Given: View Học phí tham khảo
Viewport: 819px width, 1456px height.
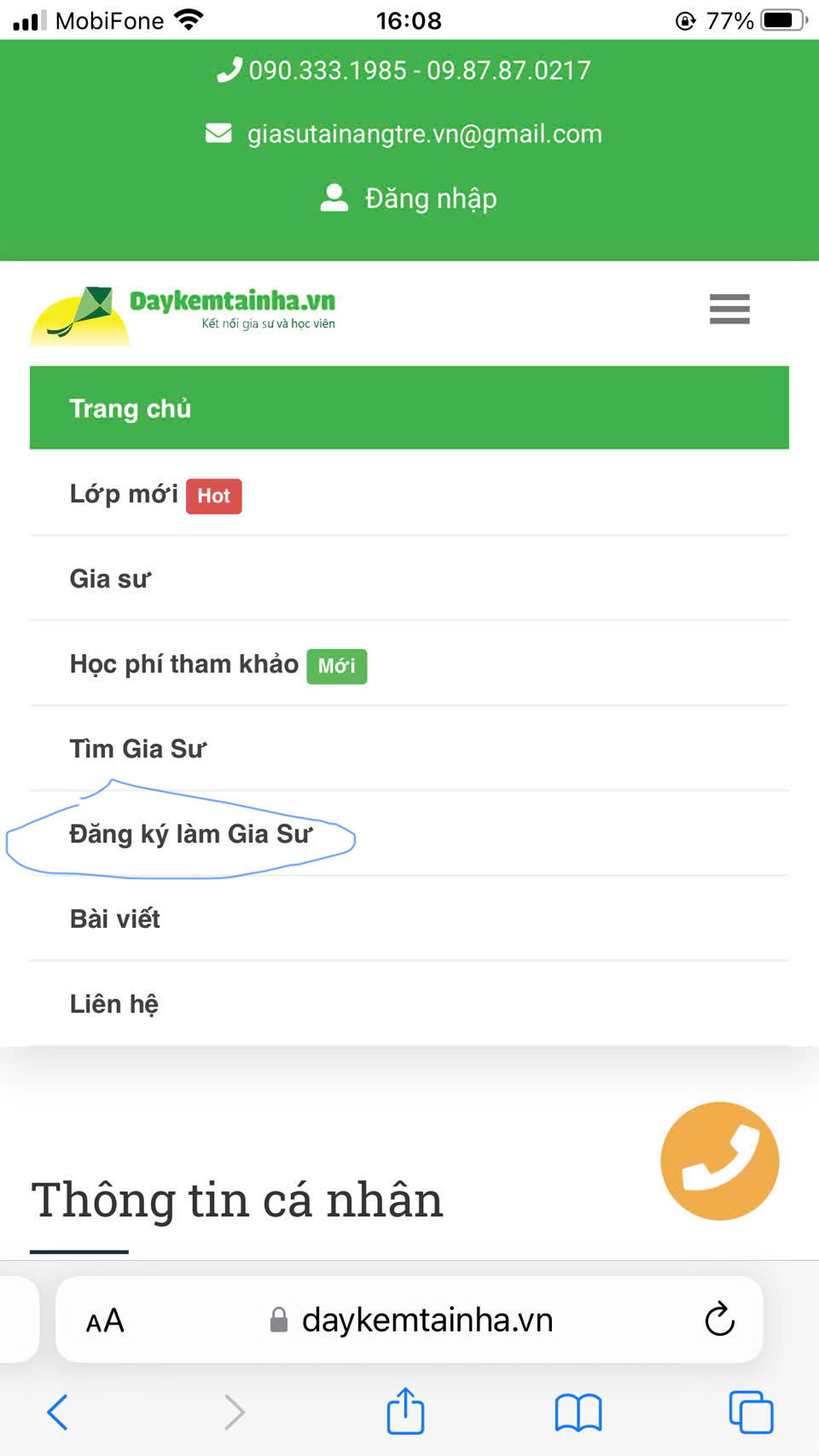Looking at the screenshot, I should [x=409, y=664].
